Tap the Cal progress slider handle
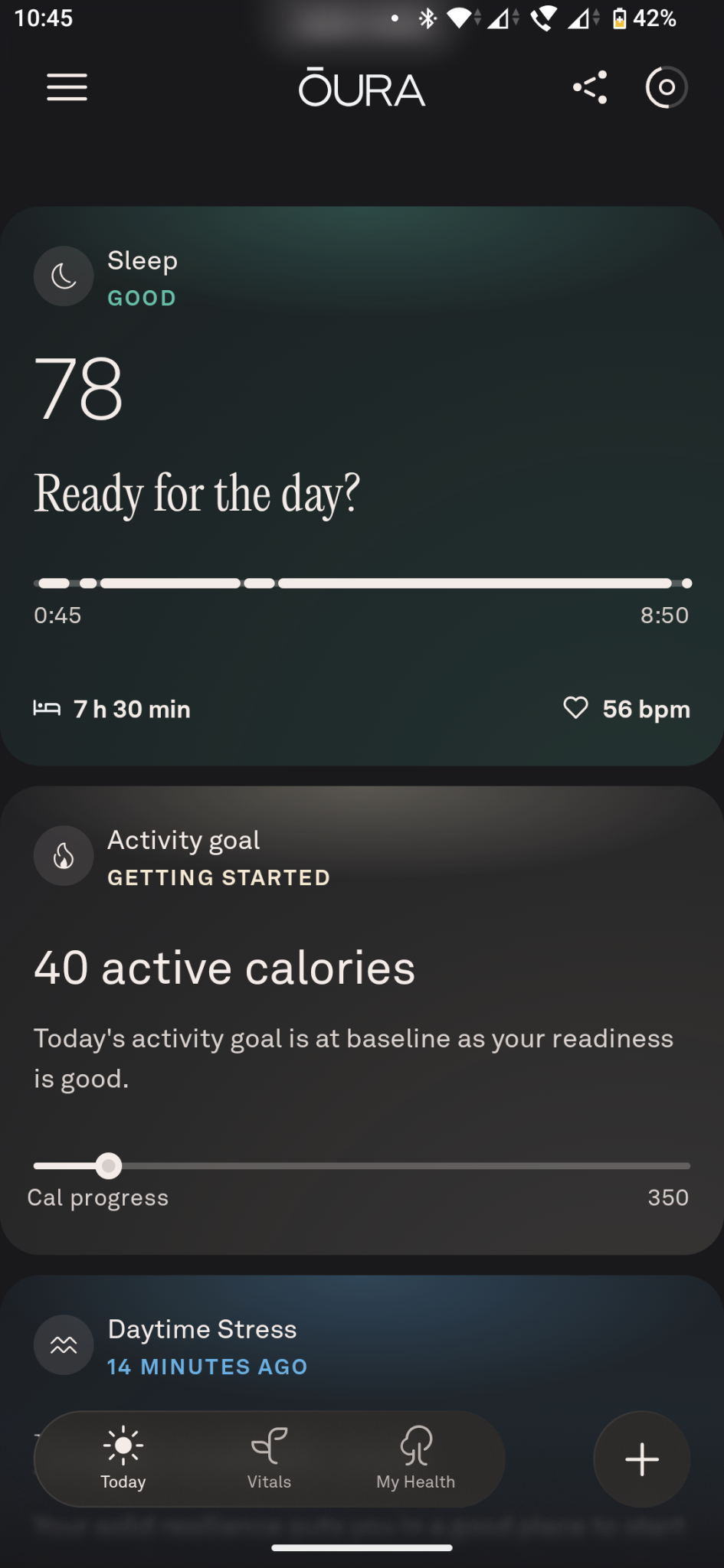The height and width of the screenshot is (1568, 724). tap(108, 1165)
